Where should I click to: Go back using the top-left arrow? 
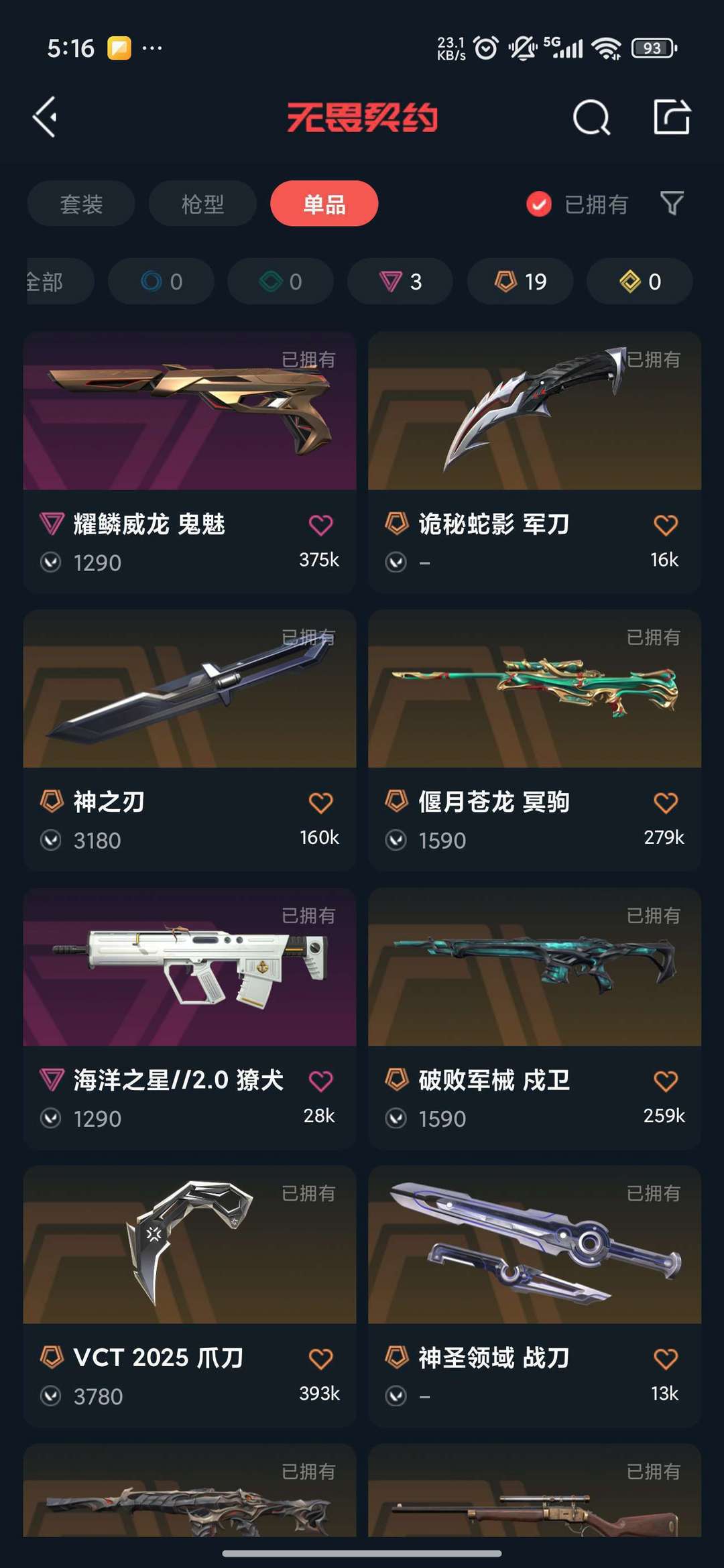45,117
